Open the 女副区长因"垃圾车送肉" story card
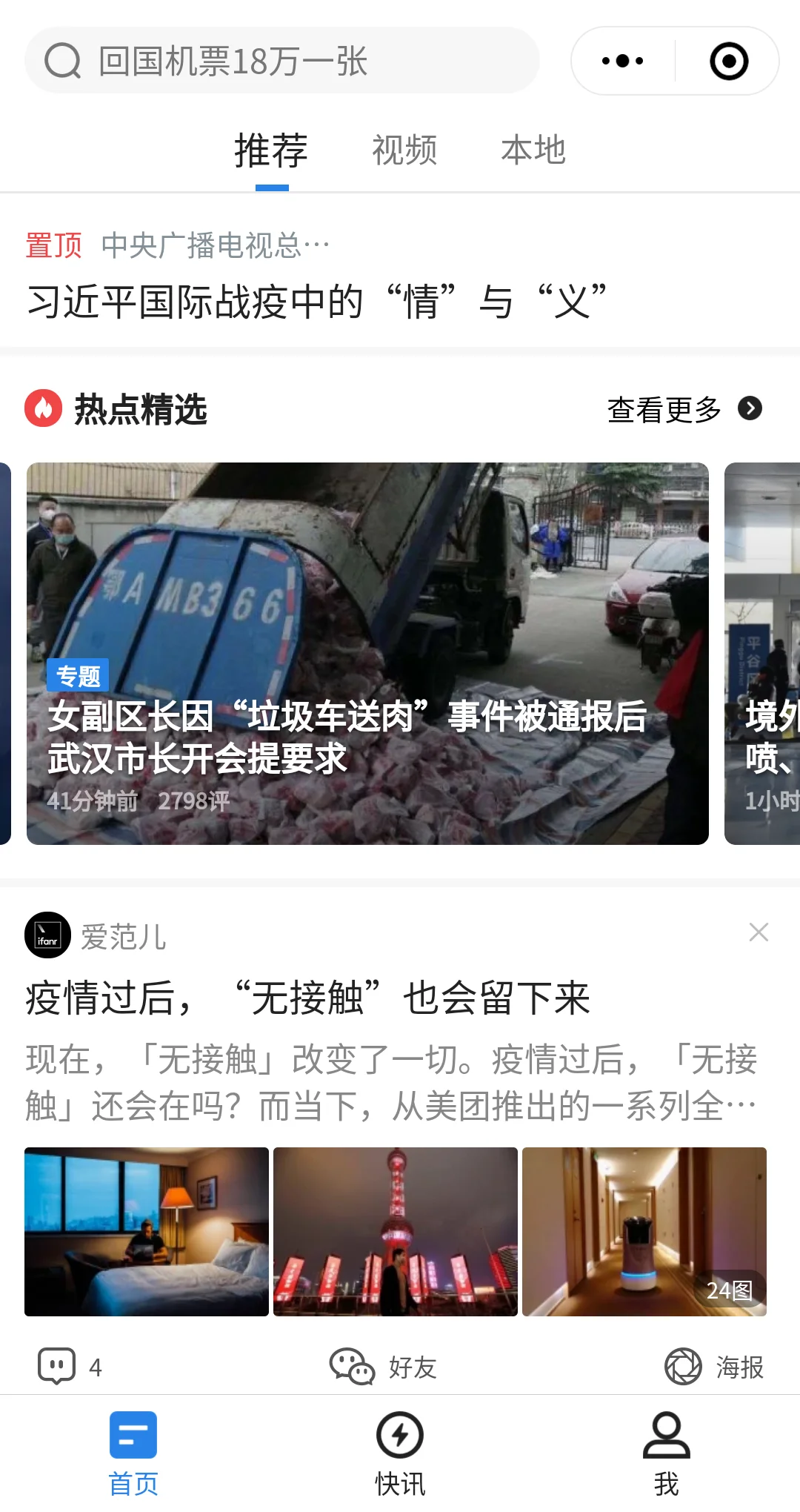The image size is (800, 1512). [x=367, y=653]
